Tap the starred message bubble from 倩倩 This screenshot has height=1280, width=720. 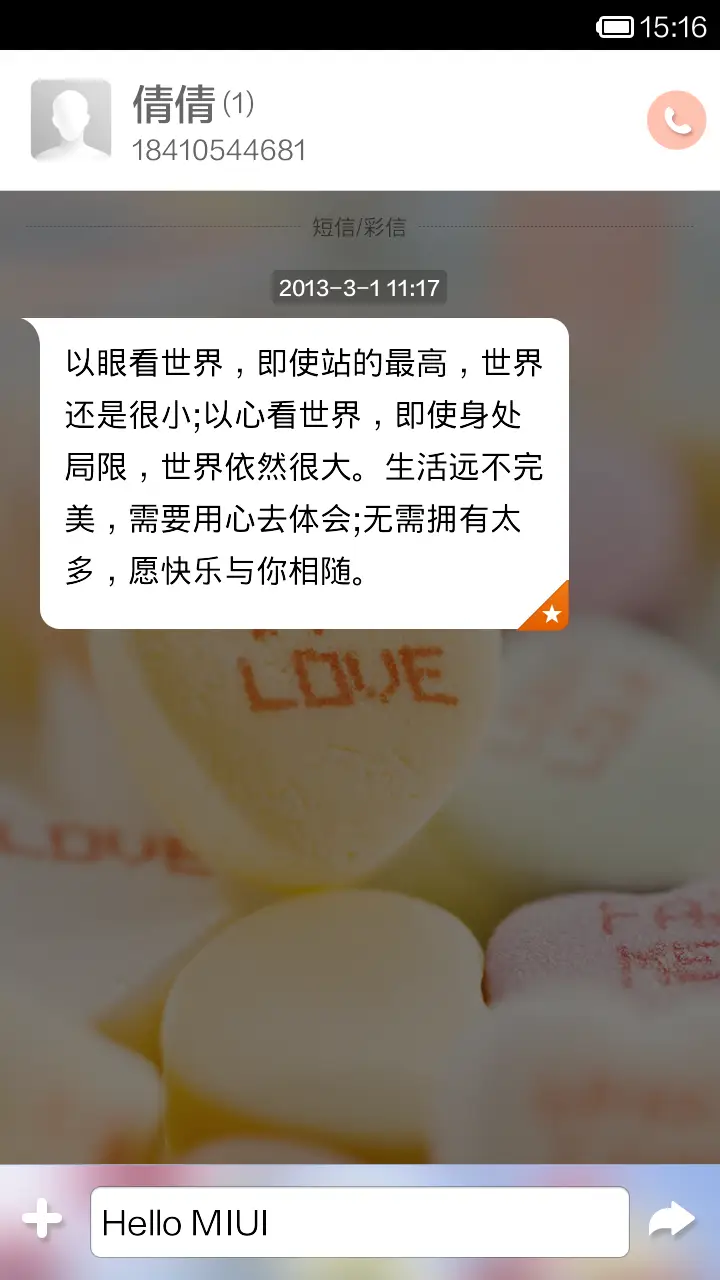click(x=304, y=473)
